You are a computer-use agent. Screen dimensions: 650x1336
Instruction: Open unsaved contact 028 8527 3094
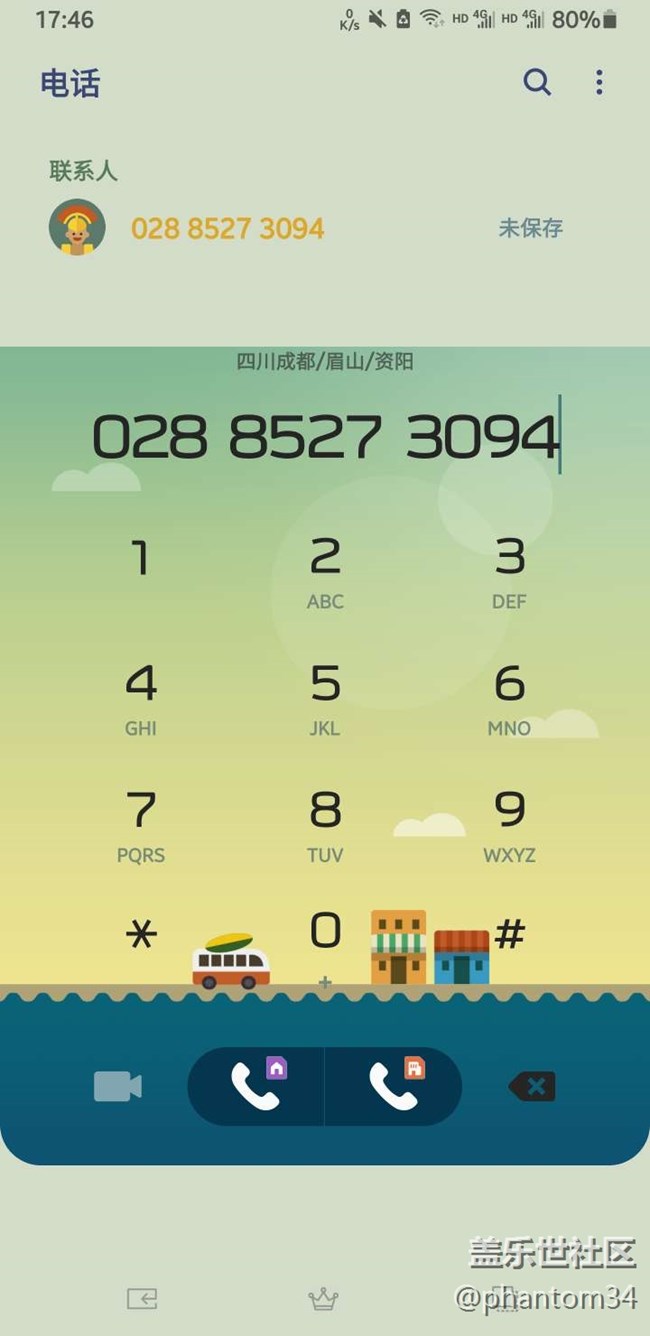tap(227, 228)
